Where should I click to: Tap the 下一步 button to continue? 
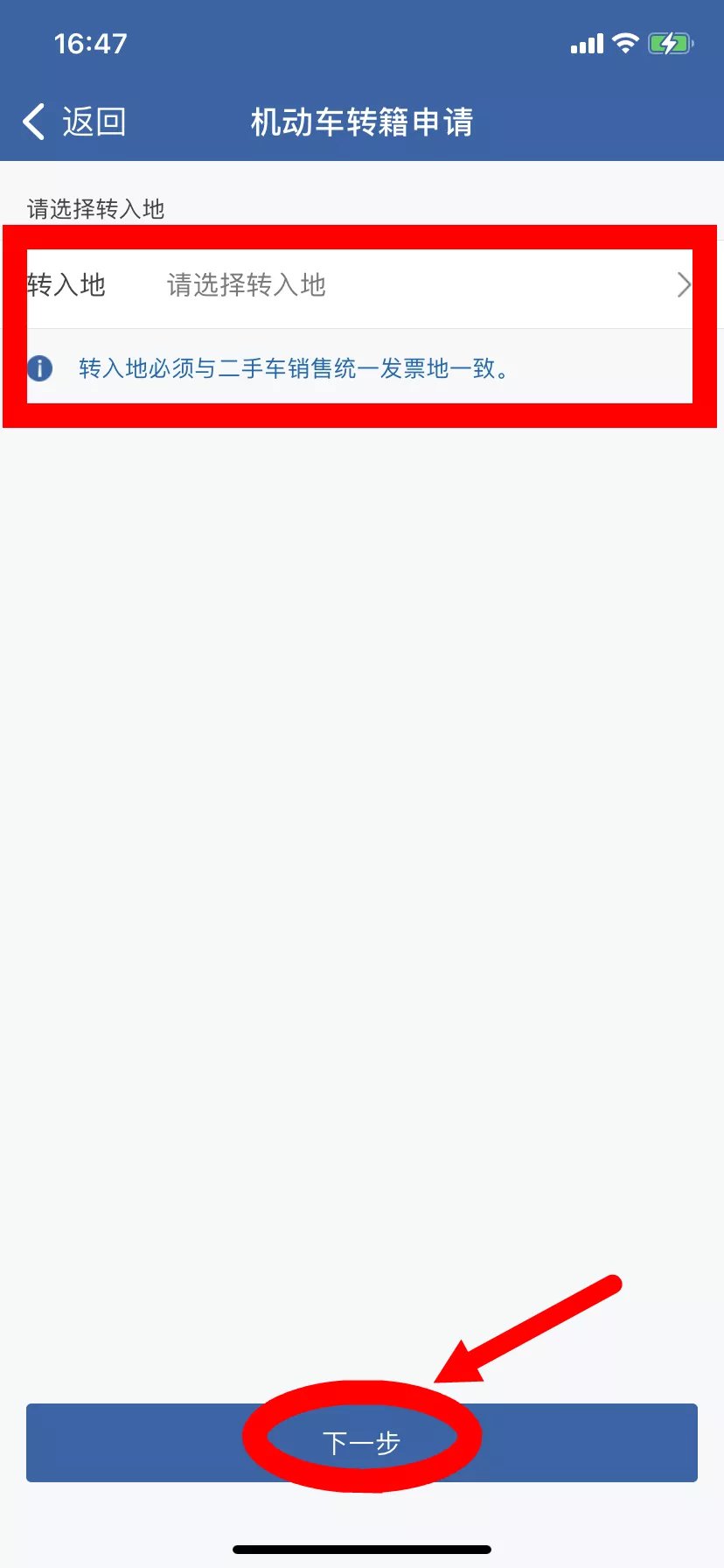tap(361, 1442)
